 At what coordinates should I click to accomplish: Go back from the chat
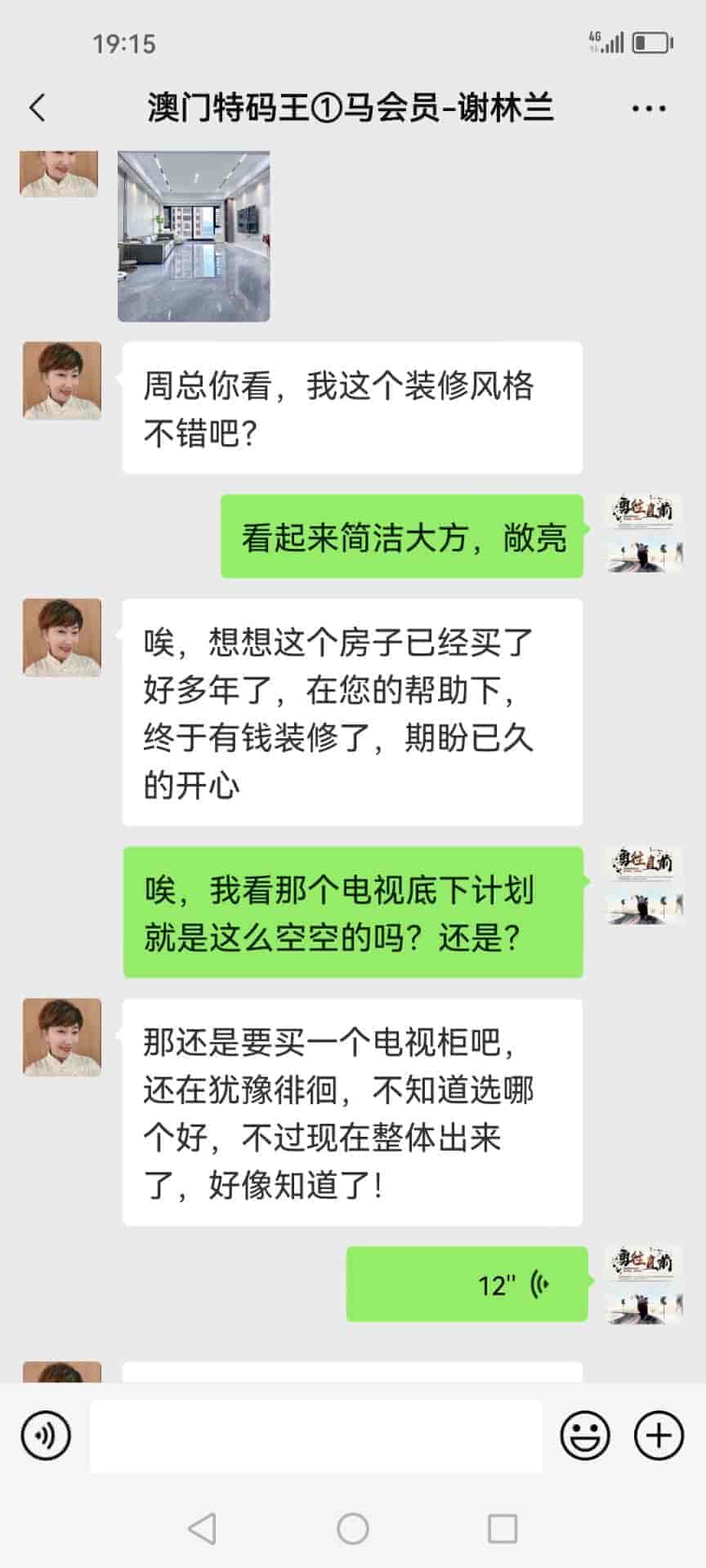(x=38, y=108)
